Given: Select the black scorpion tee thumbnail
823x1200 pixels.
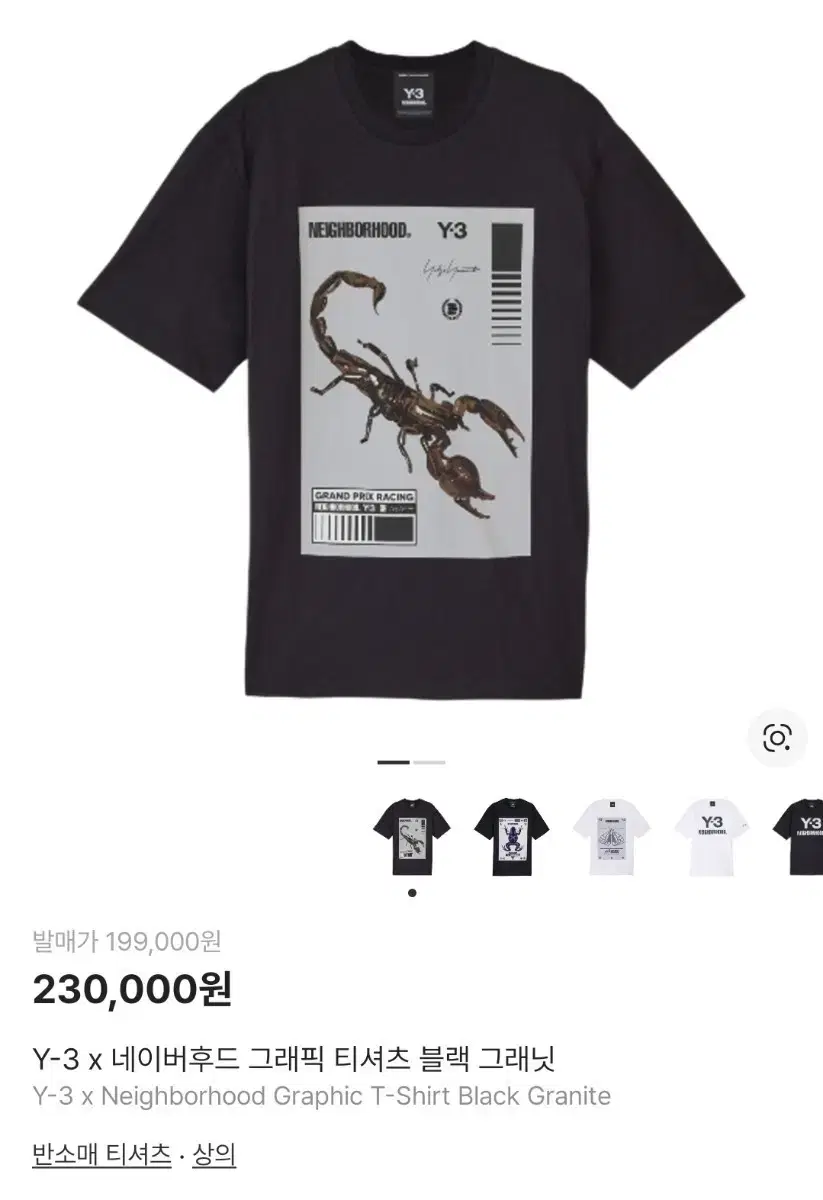Looking at the screenshot, I should (x=412, y=837).
